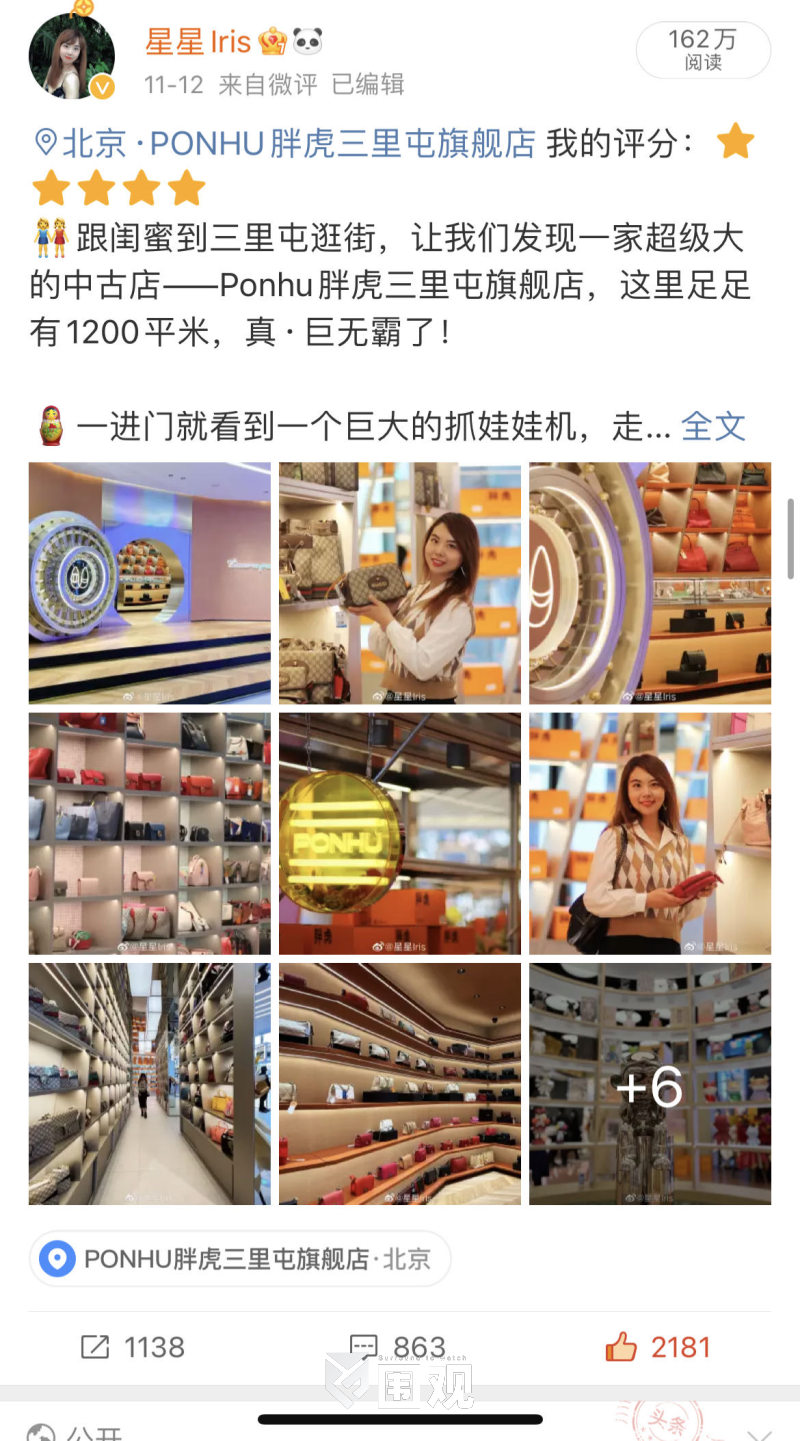Open the glowing PONHU sign photo
This screenshot has height=1441, width=800.
(x=399, y=833)
